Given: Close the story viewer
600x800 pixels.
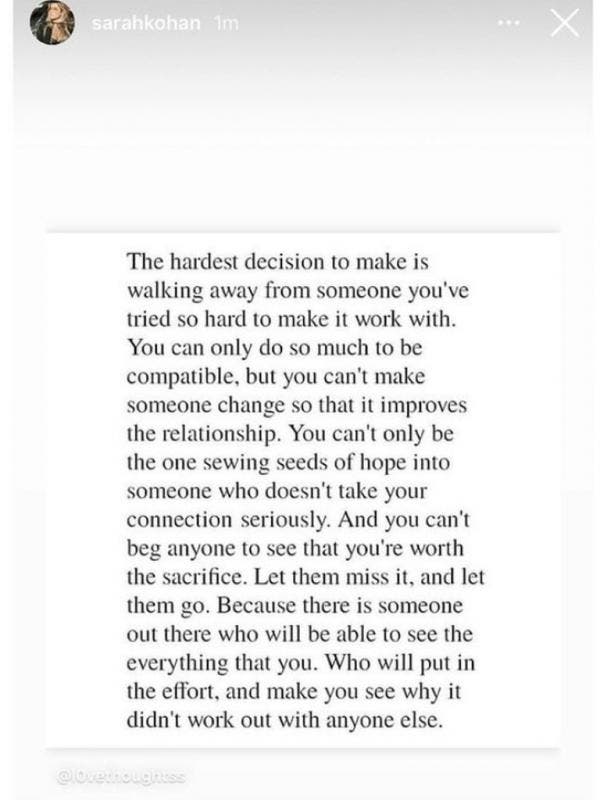Looking at the screenshot, I should pyautogui.click(x=565, y=24).
